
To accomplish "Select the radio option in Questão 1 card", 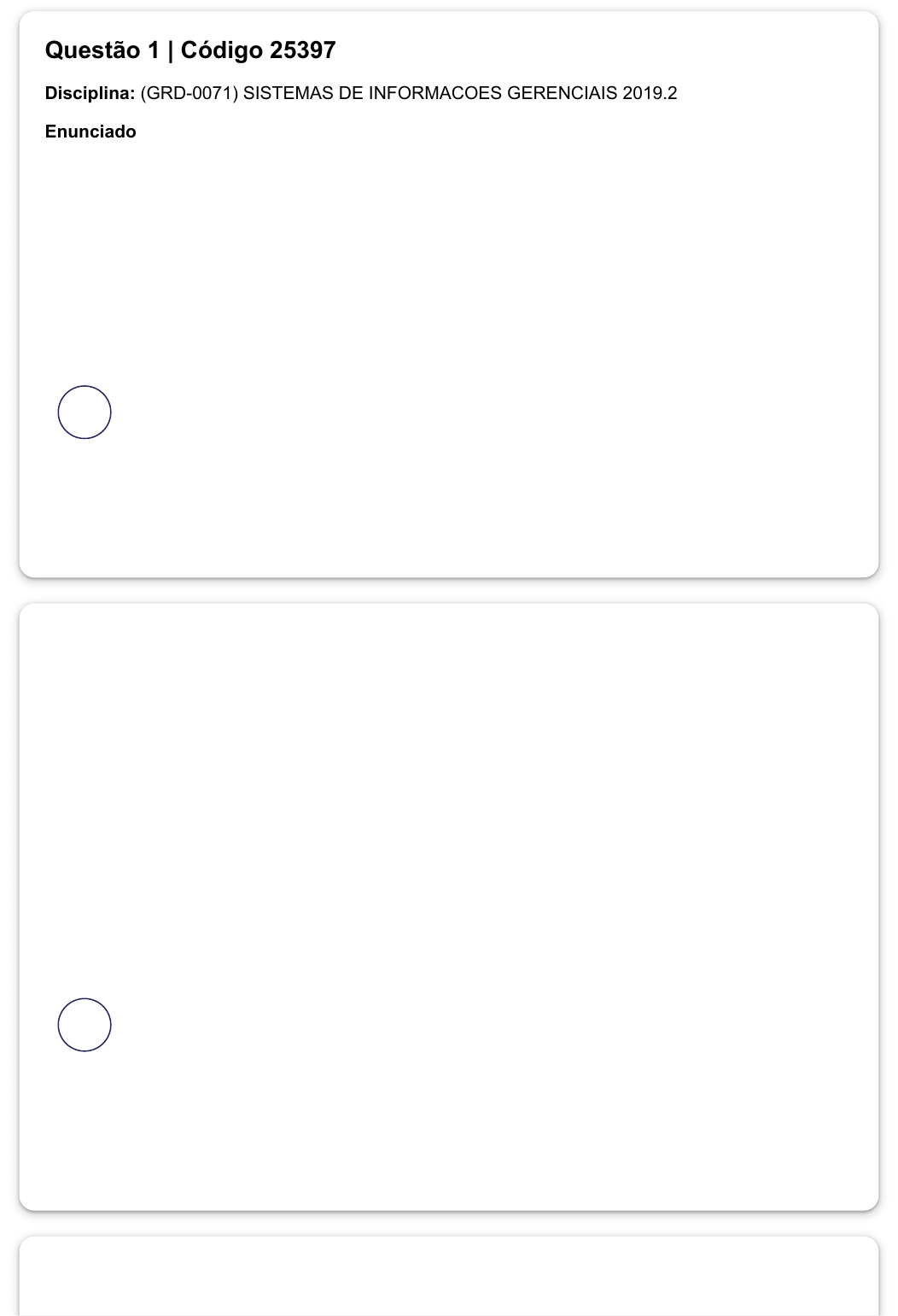I will (x=85, y=412).
